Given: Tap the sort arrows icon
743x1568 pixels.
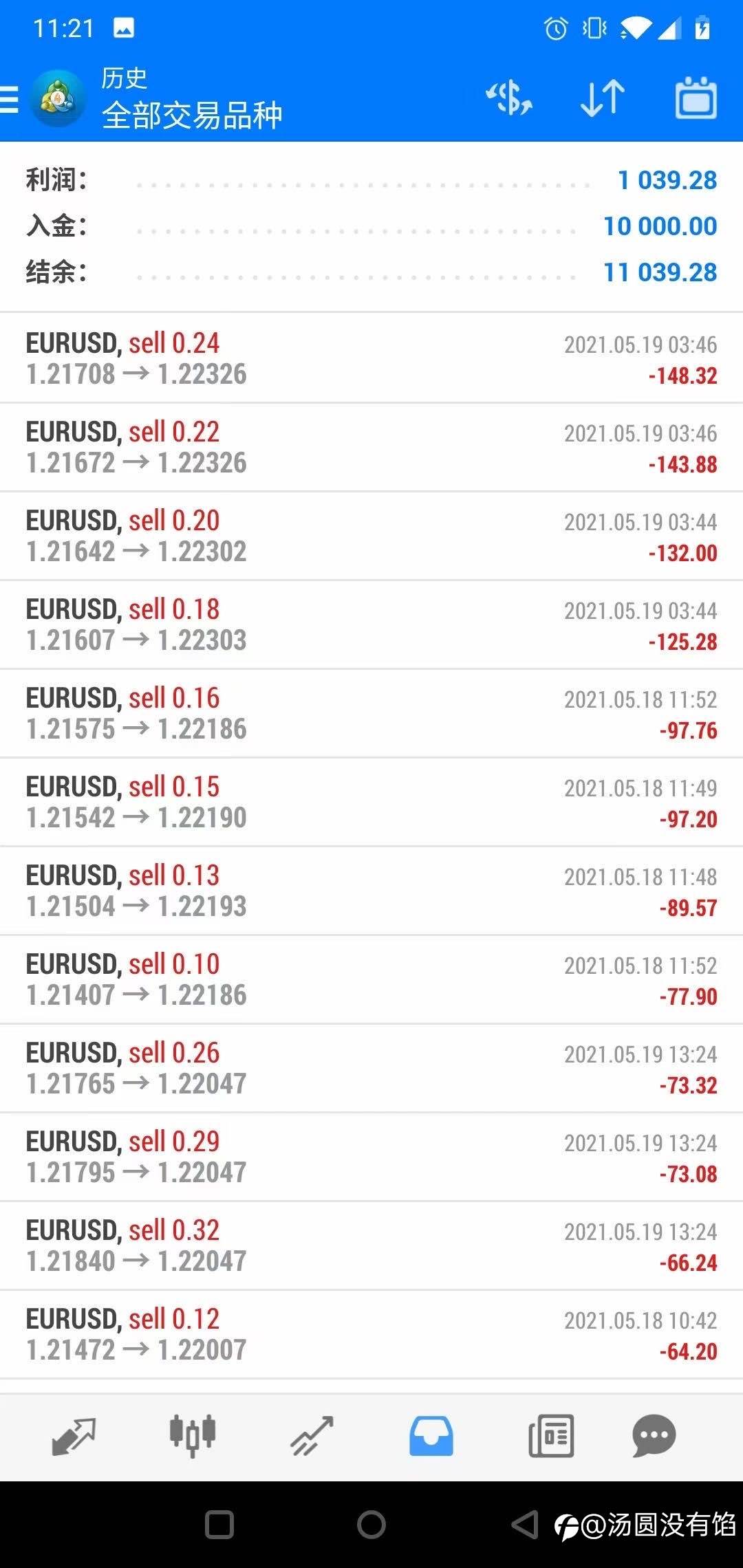Looking at the screenshot, I should (x=603, y=98).
